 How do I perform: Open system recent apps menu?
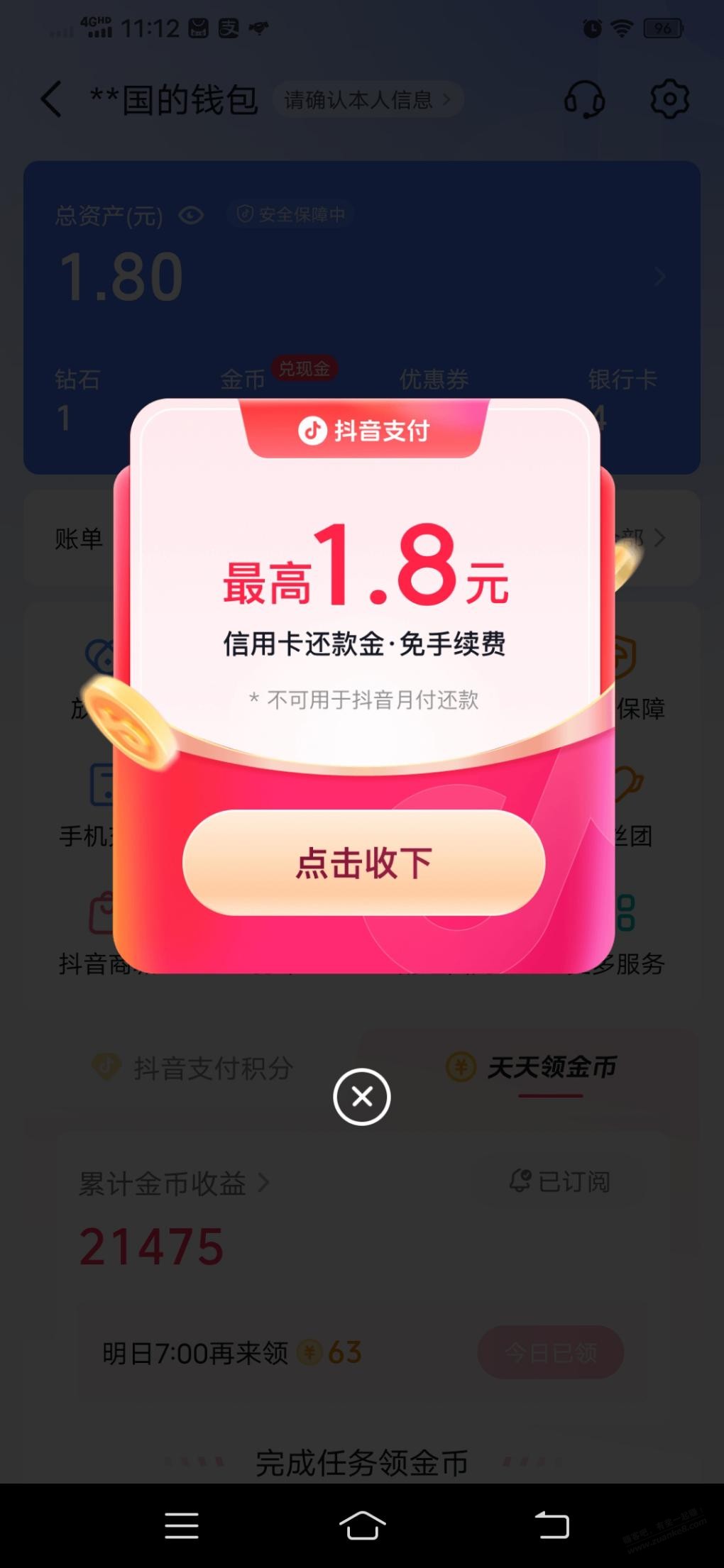coord(182,1524)
